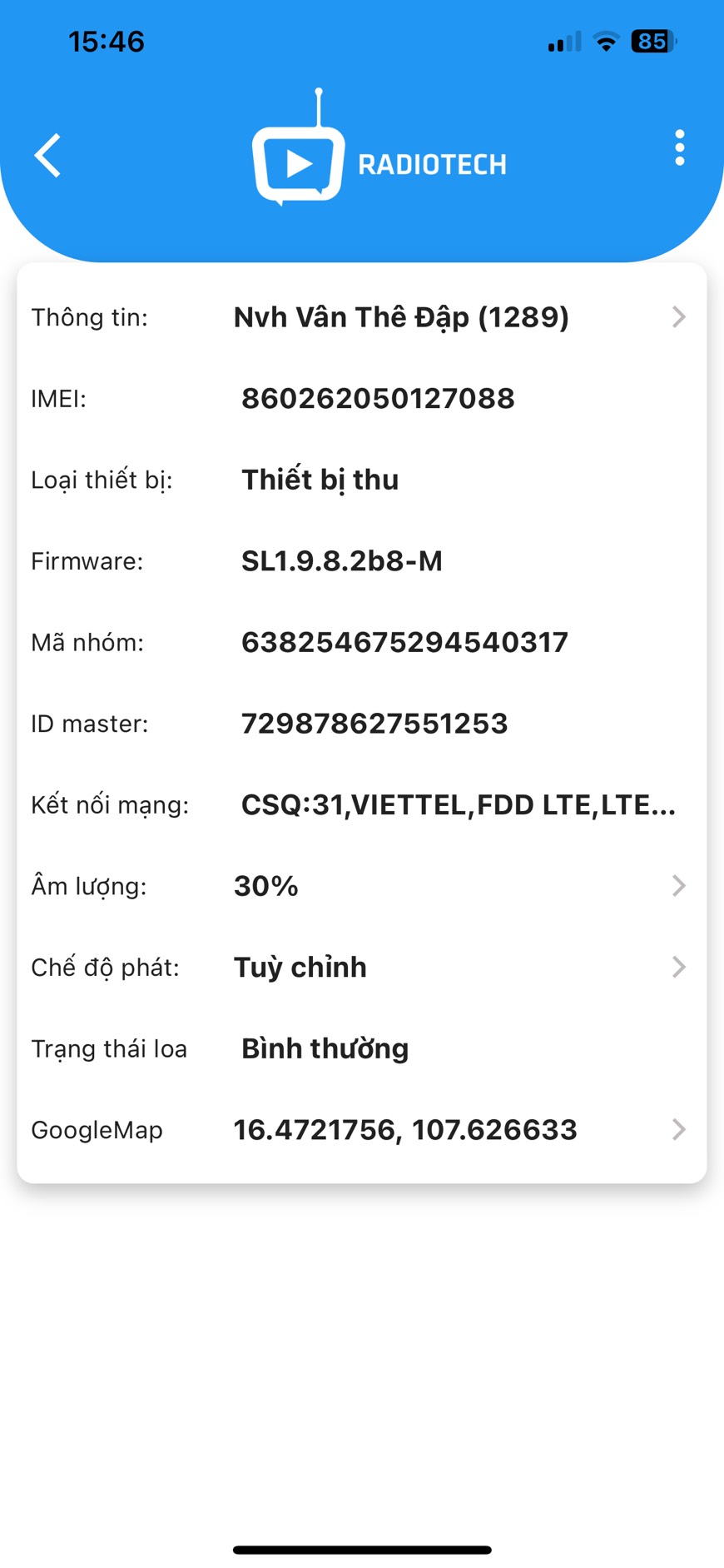Change Chế độ phát from Tuỳ chỉnh
Screen dimensions: 724x1568
click(362, 967)
